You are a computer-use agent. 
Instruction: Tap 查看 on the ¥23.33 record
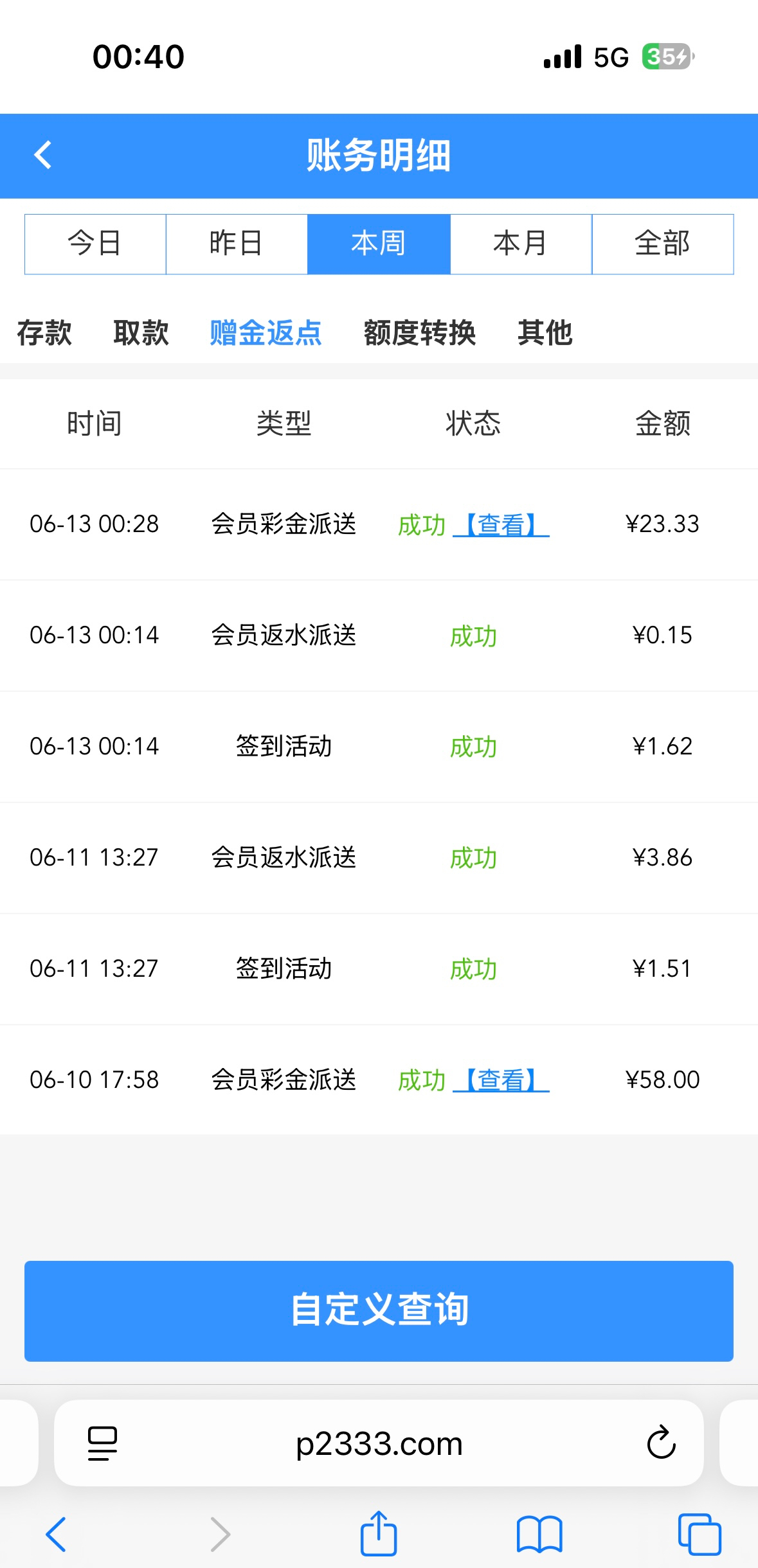pyautogui.click(x=501, y=525)
